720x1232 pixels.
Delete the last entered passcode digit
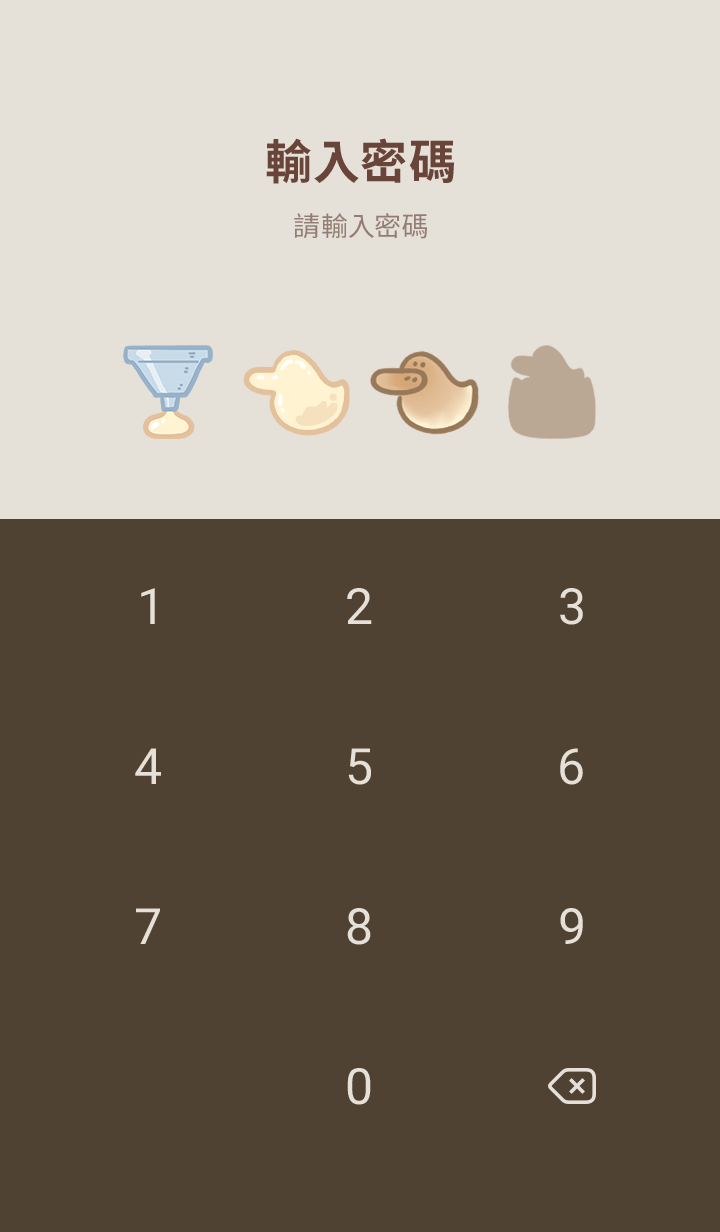point(572,1086)
